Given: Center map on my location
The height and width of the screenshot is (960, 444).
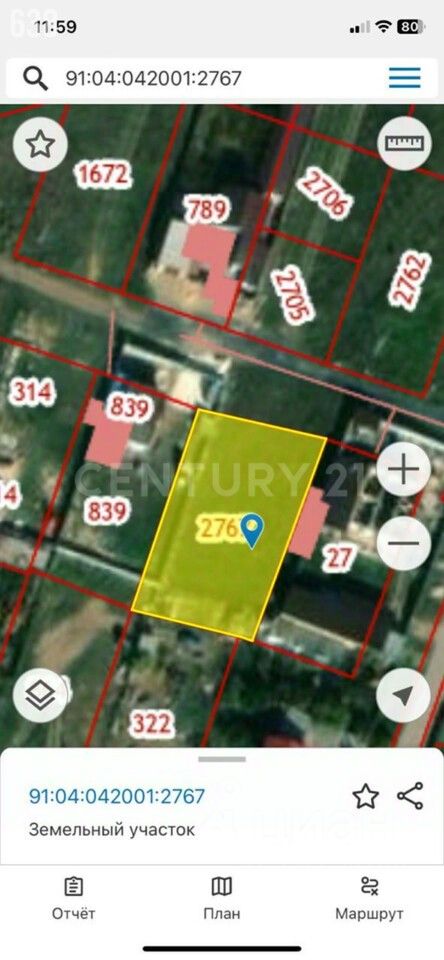Looking at the screenshot, I should 403,696.
